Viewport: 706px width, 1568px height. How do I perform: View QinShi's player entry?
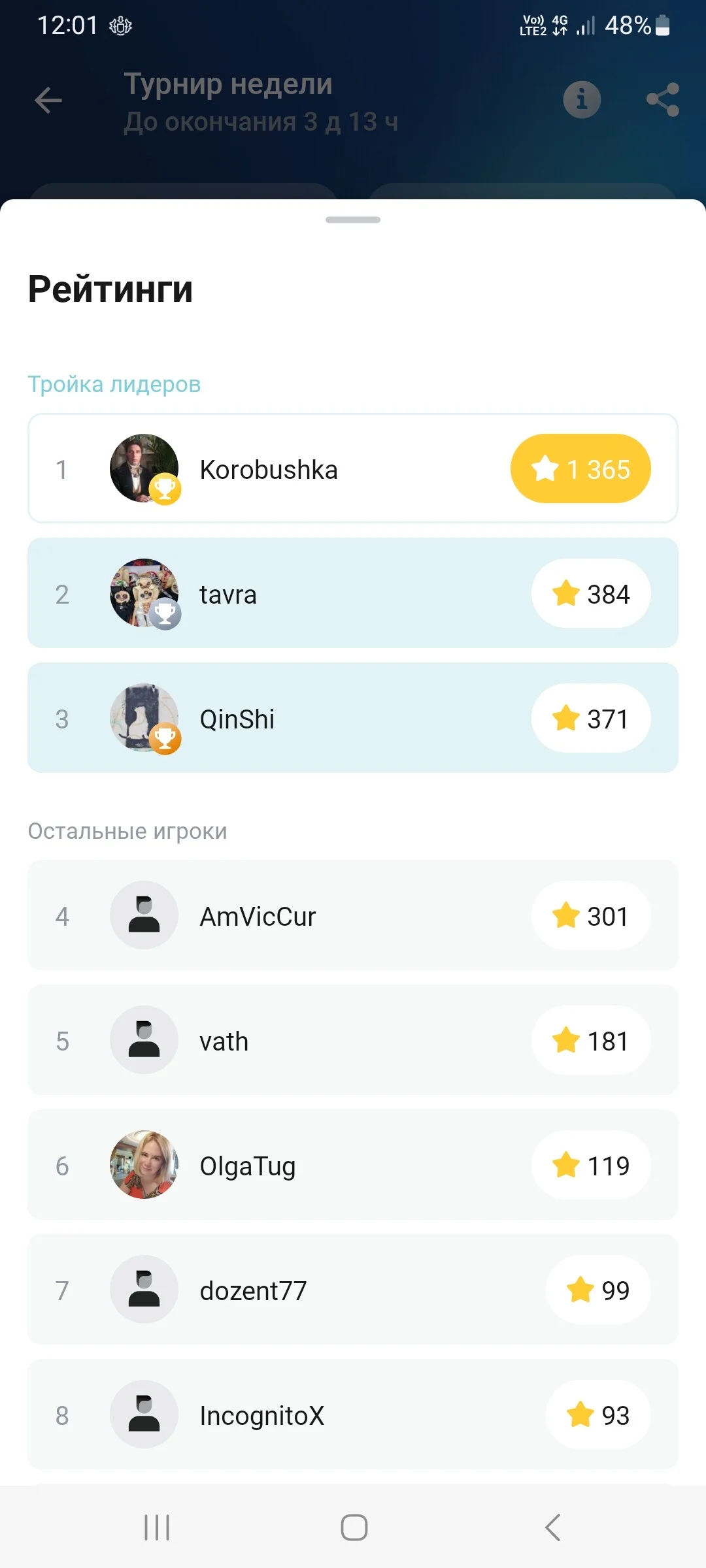(x=353, y=718)
